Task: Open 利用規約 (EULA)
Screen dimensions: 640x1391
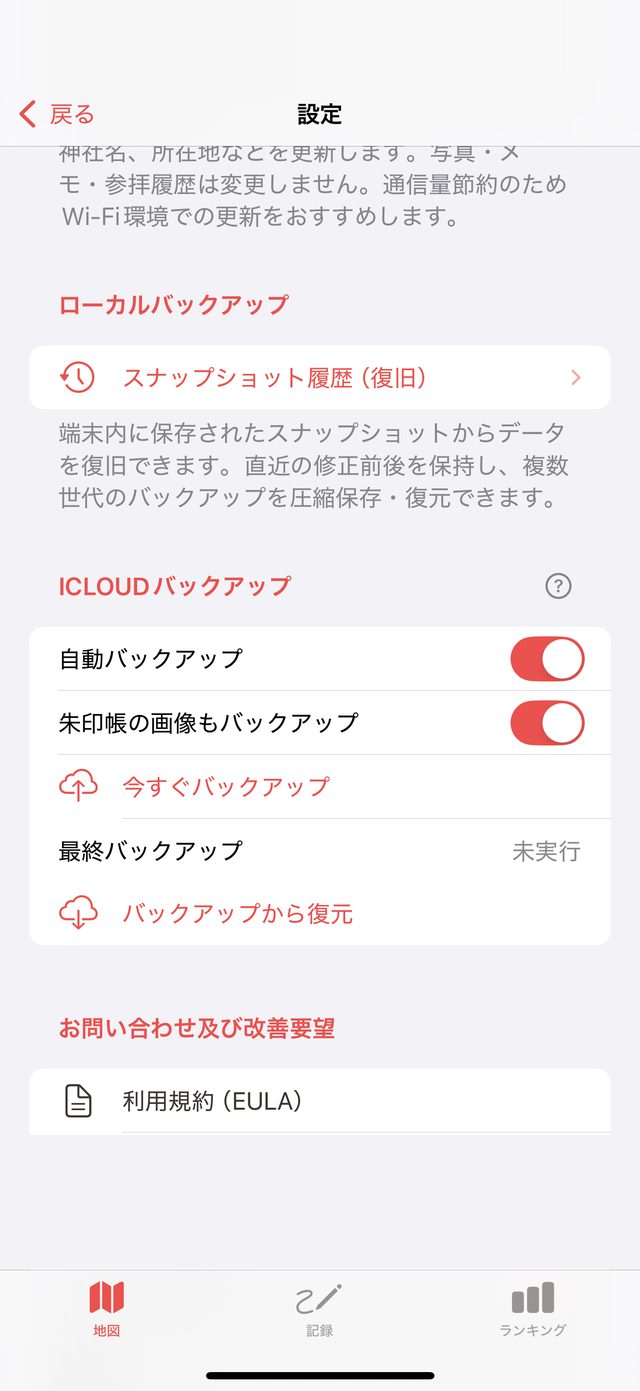Action: (320, 1101)
